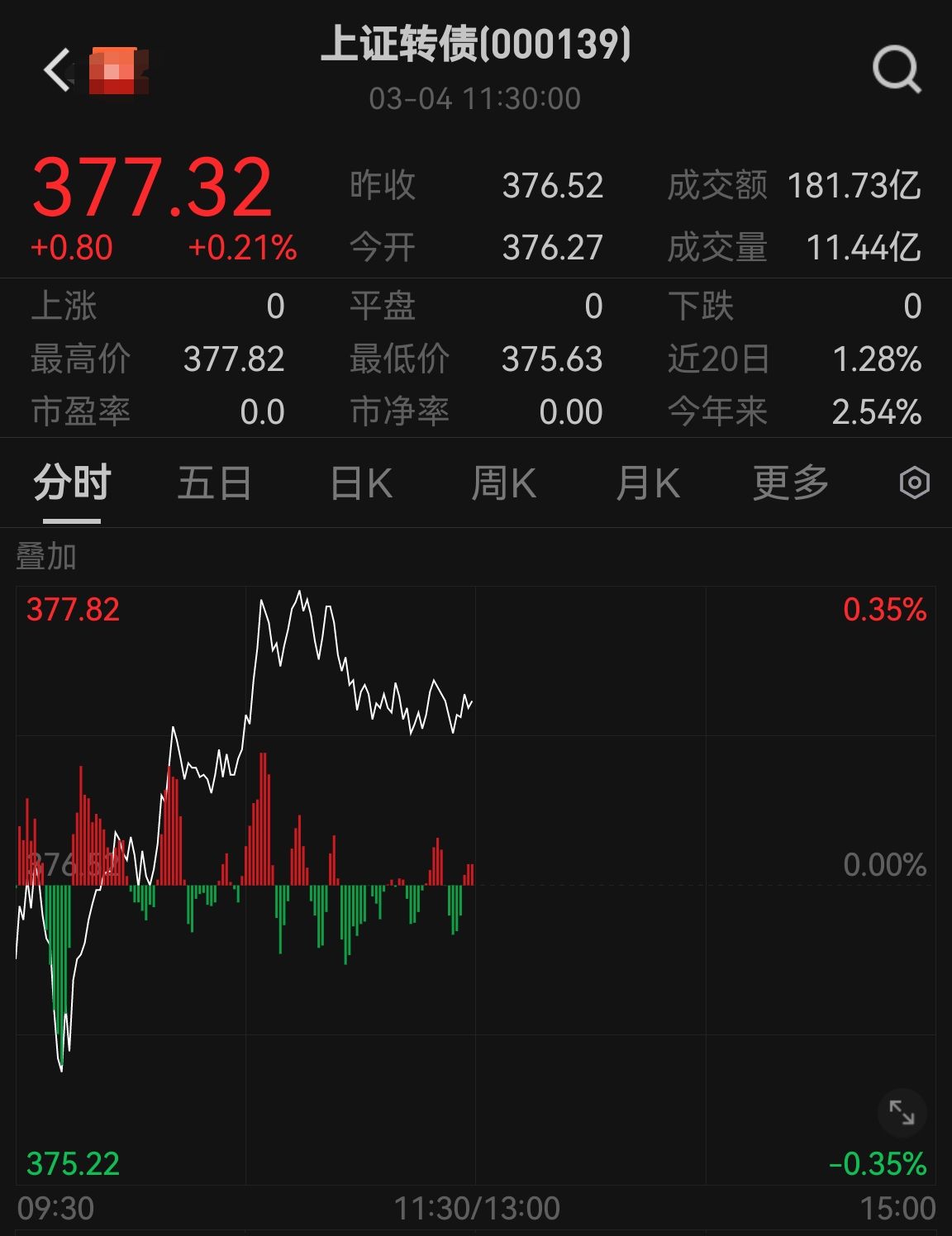Open the 周K weekly chart tab
This screenshot has height=1236, width=952.
pyautogui.click(x=504, y=483)
